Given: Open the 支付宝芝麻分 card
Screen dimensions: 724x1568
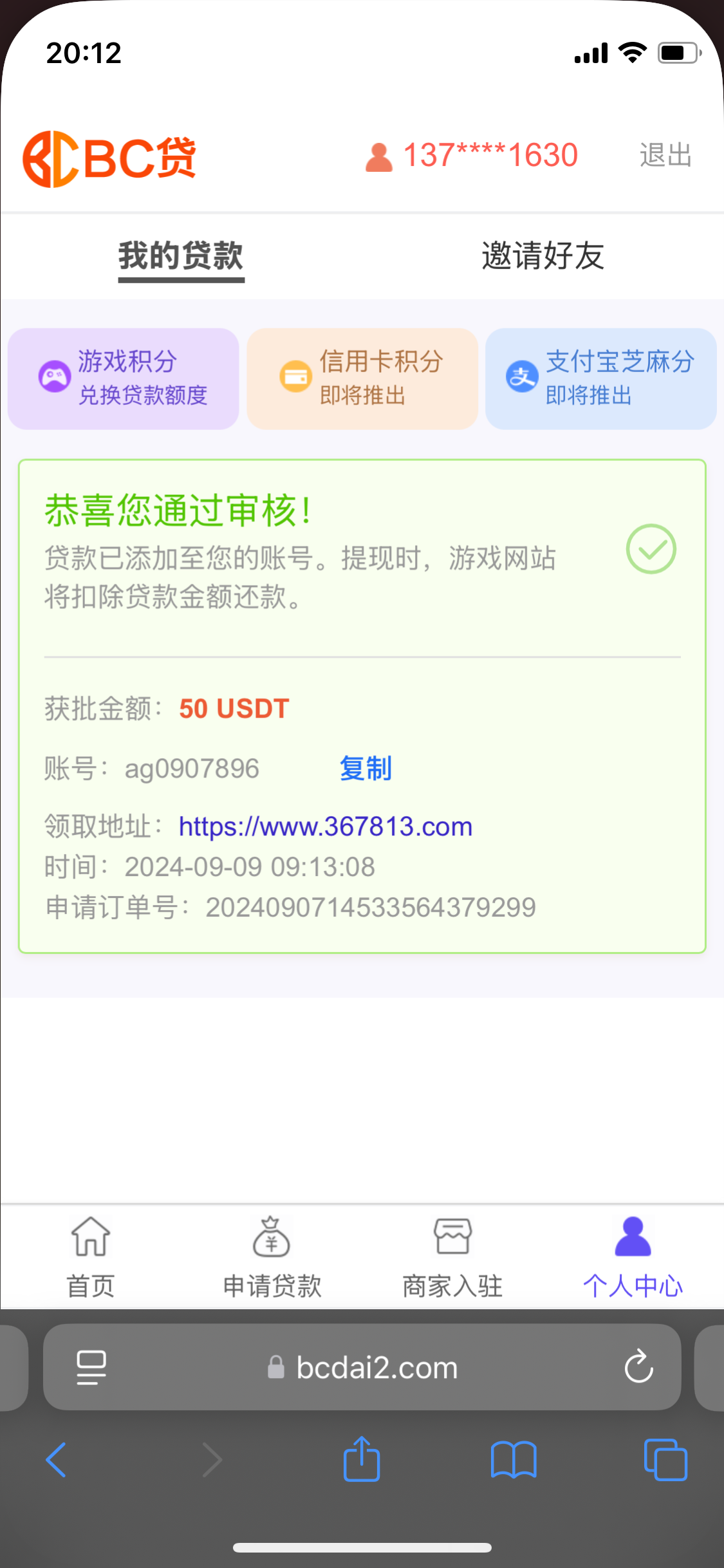Looking at the screenshot, I should [x=601, y=378].
